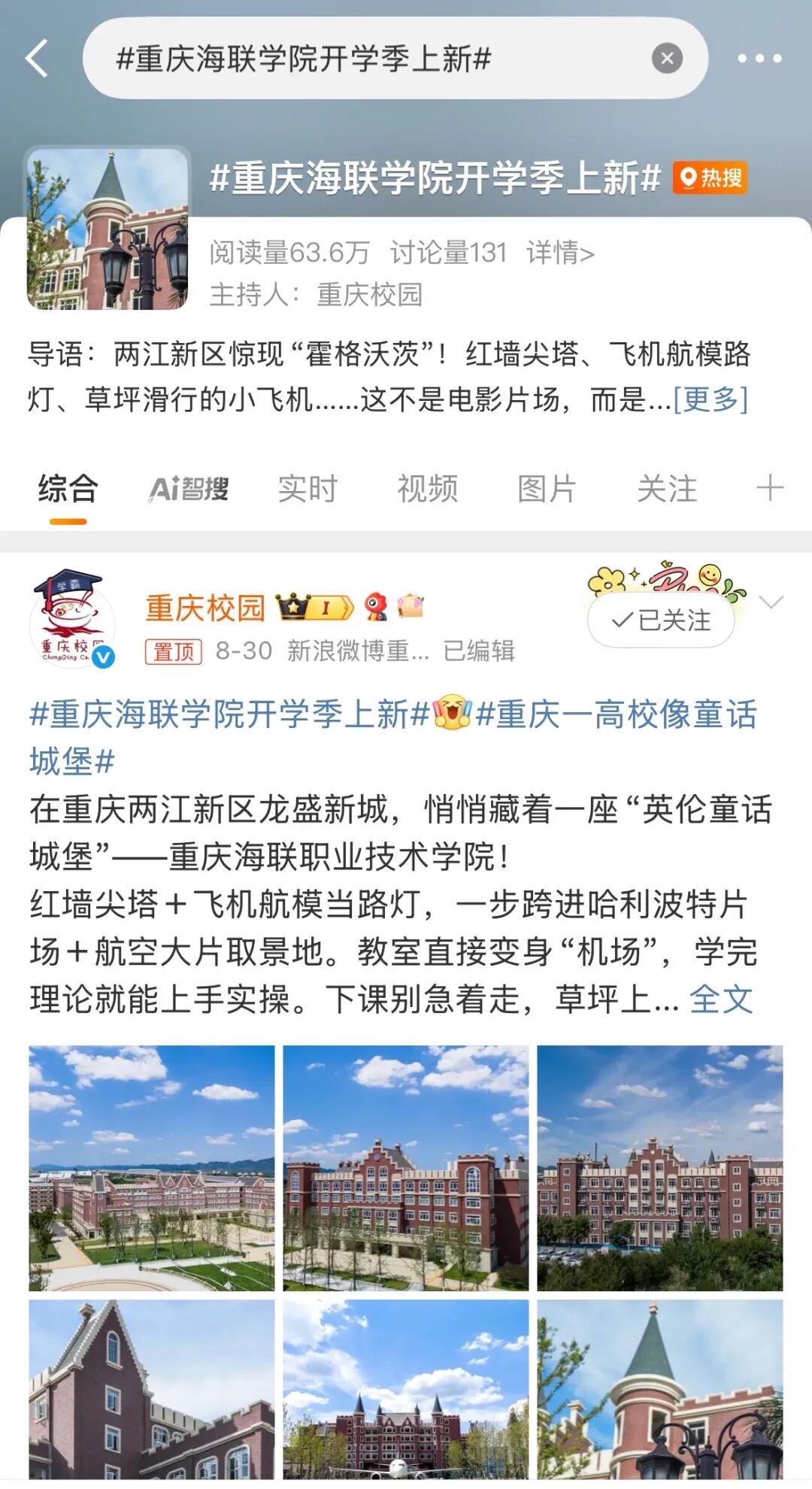812x1489 pixels.
Task: Open the first campus aerial photo
Action: click(x=152, y=1168)
